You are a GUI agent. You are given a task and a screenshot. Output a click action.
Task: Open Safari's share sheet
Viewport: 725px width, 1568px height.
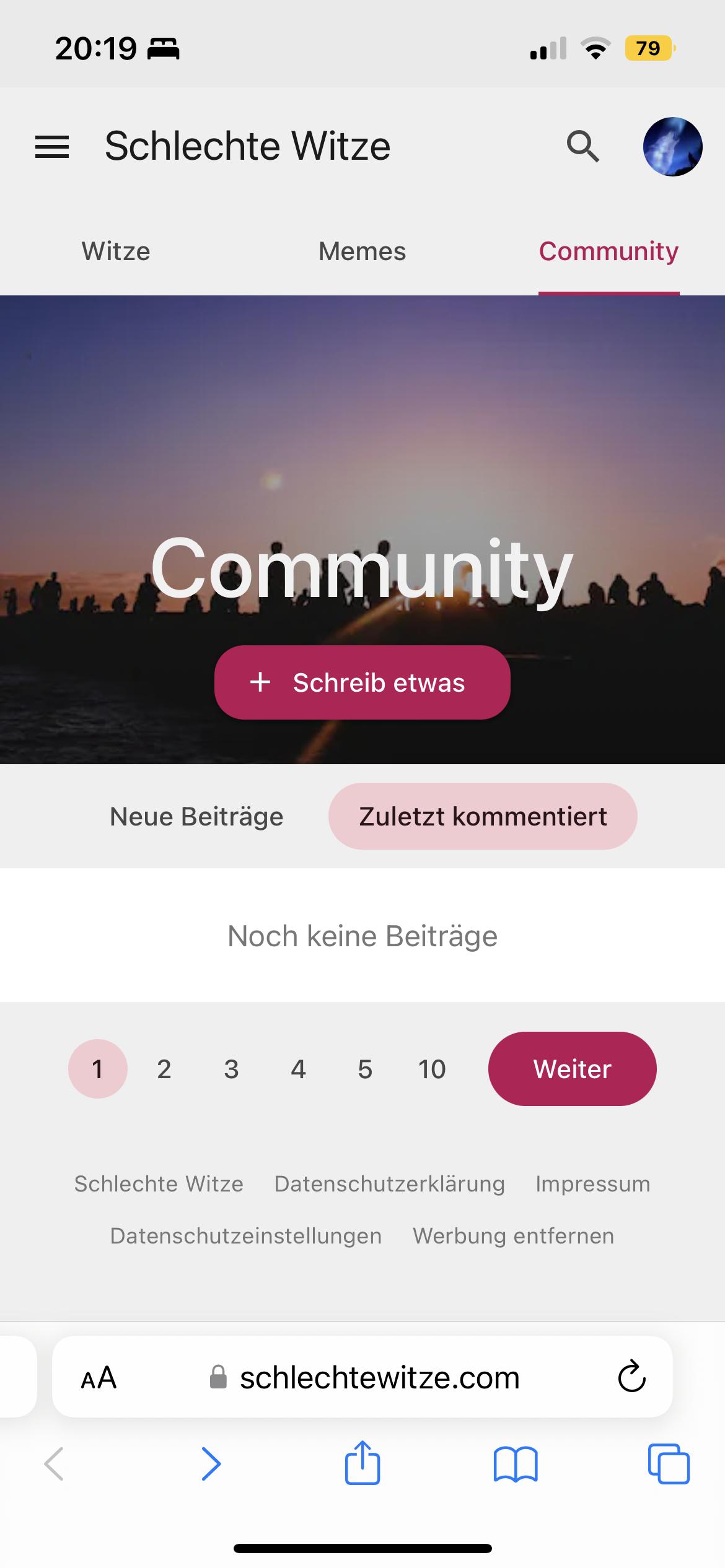[x=362, y=1464]
